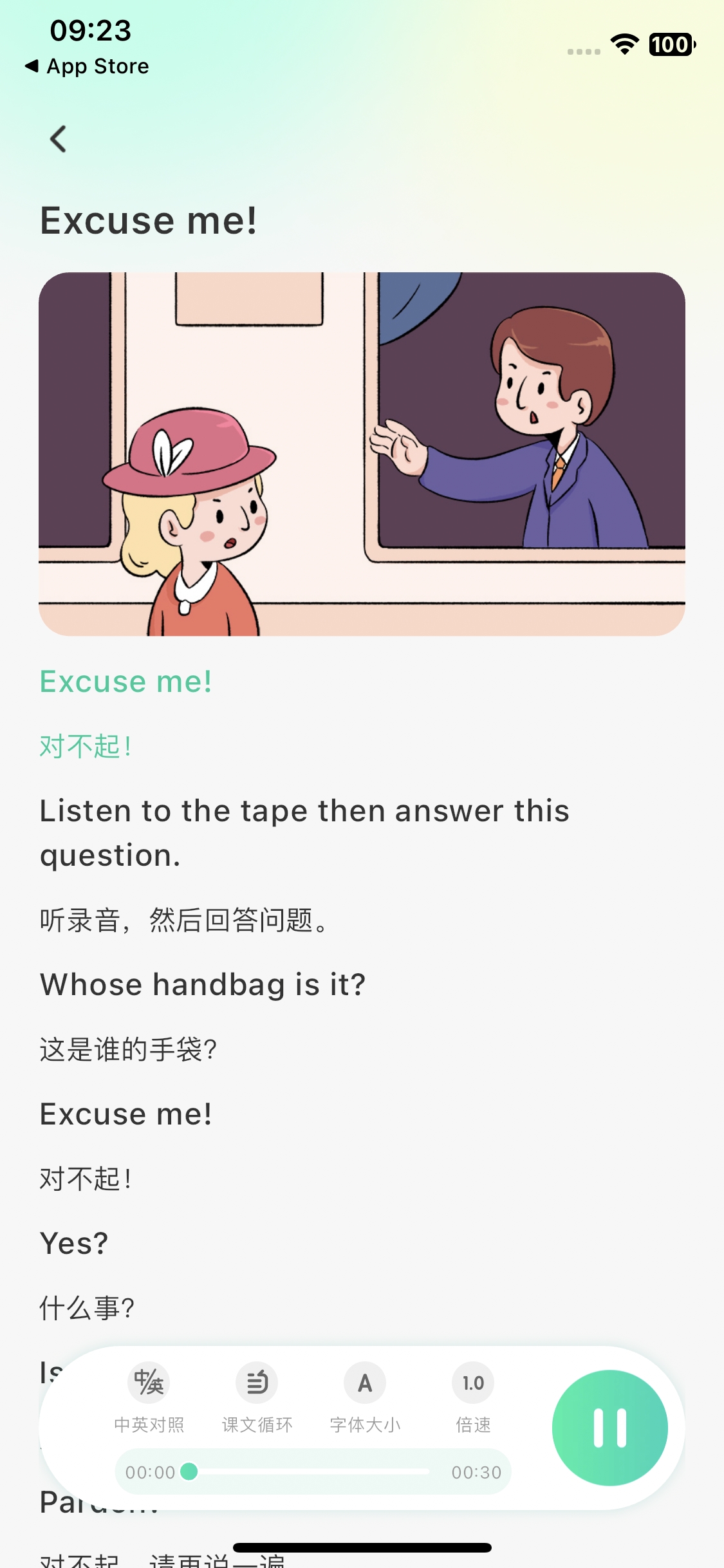Jump to line 'Whose handbag is it?'

tap(203, 985)
